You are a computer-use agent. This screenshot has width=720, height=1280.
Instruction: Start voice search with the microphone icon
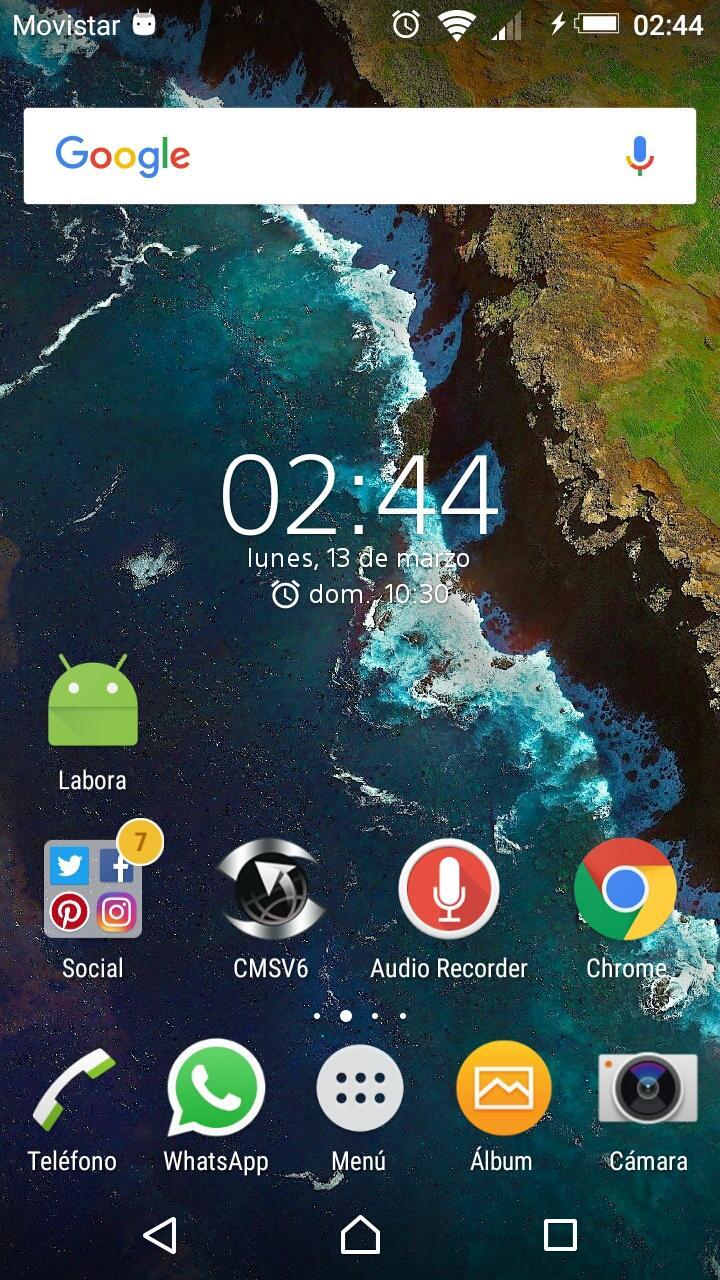(x=640, y=156)
